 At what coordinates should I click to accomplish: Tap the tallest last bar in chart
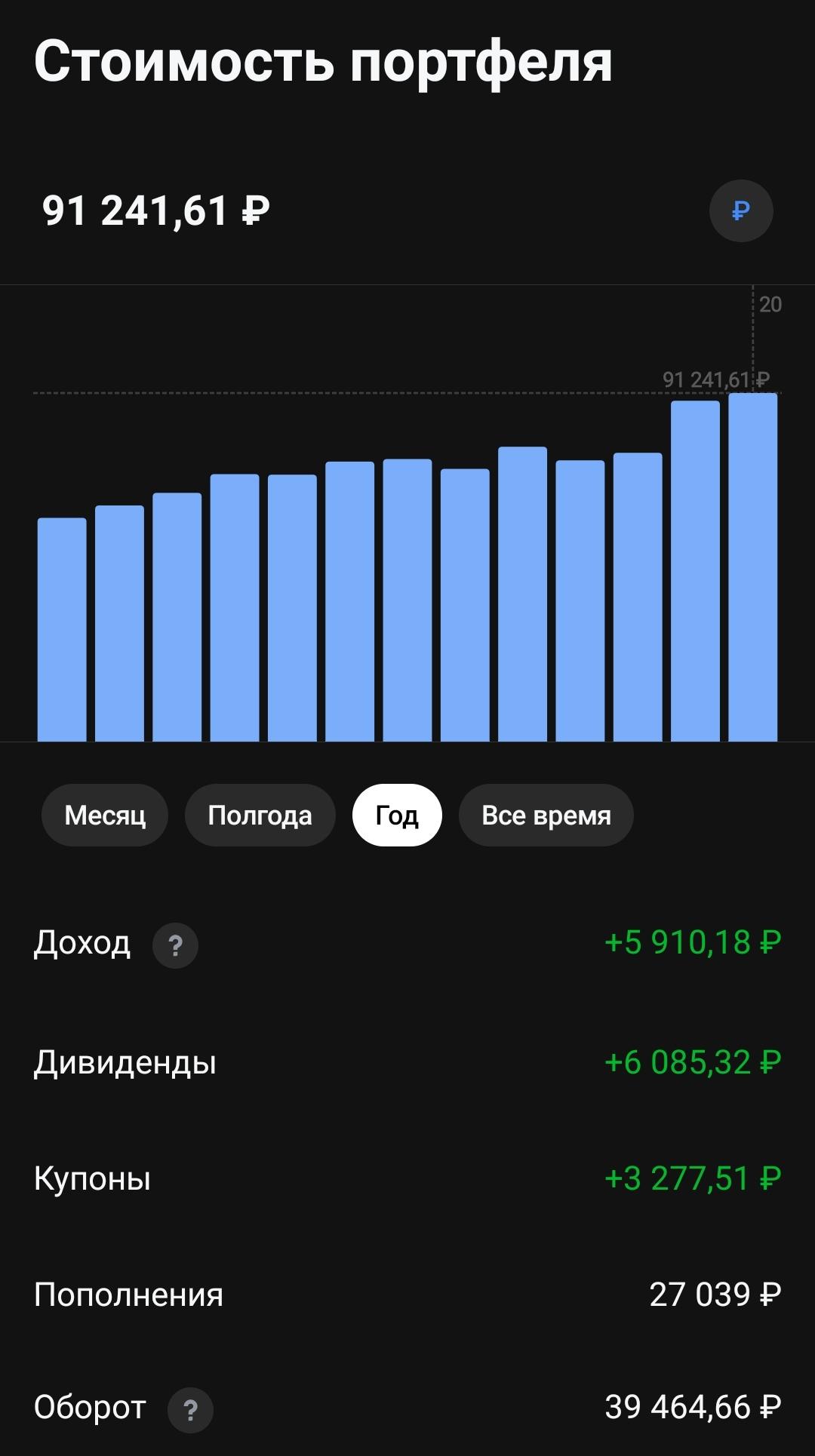[x=752, y=566]
